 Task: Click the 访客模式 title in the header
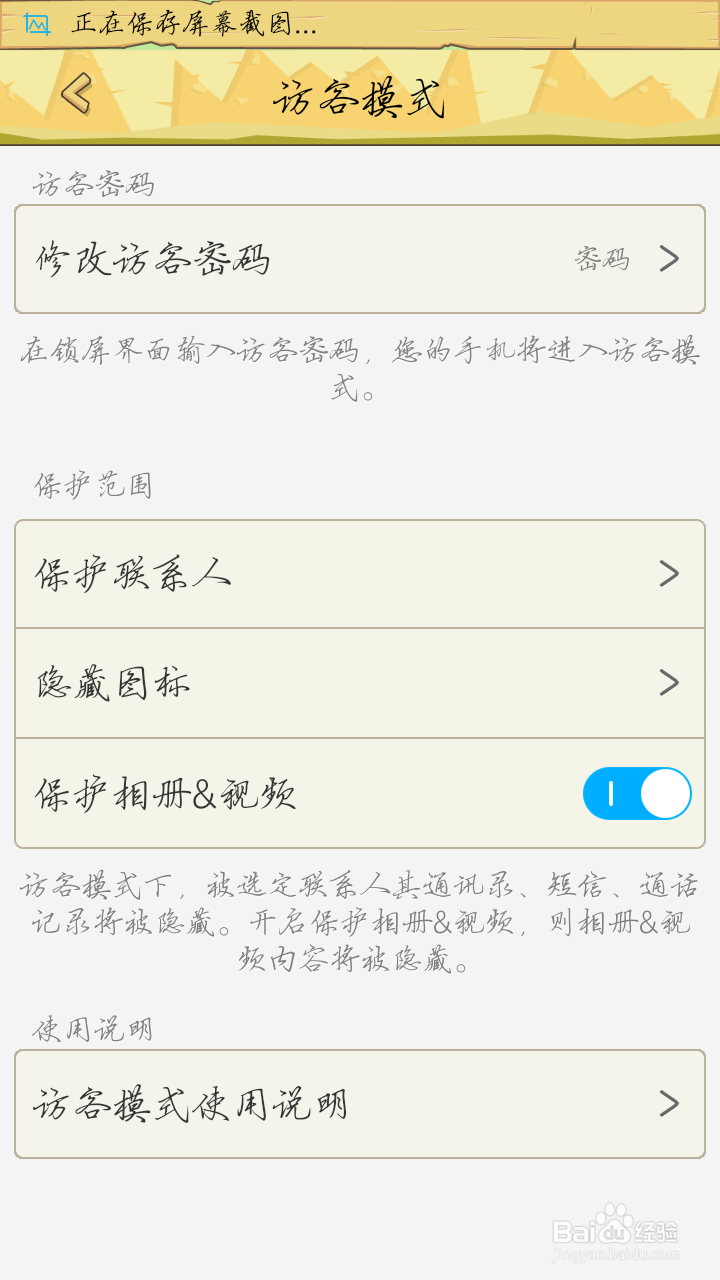point(360,96)
